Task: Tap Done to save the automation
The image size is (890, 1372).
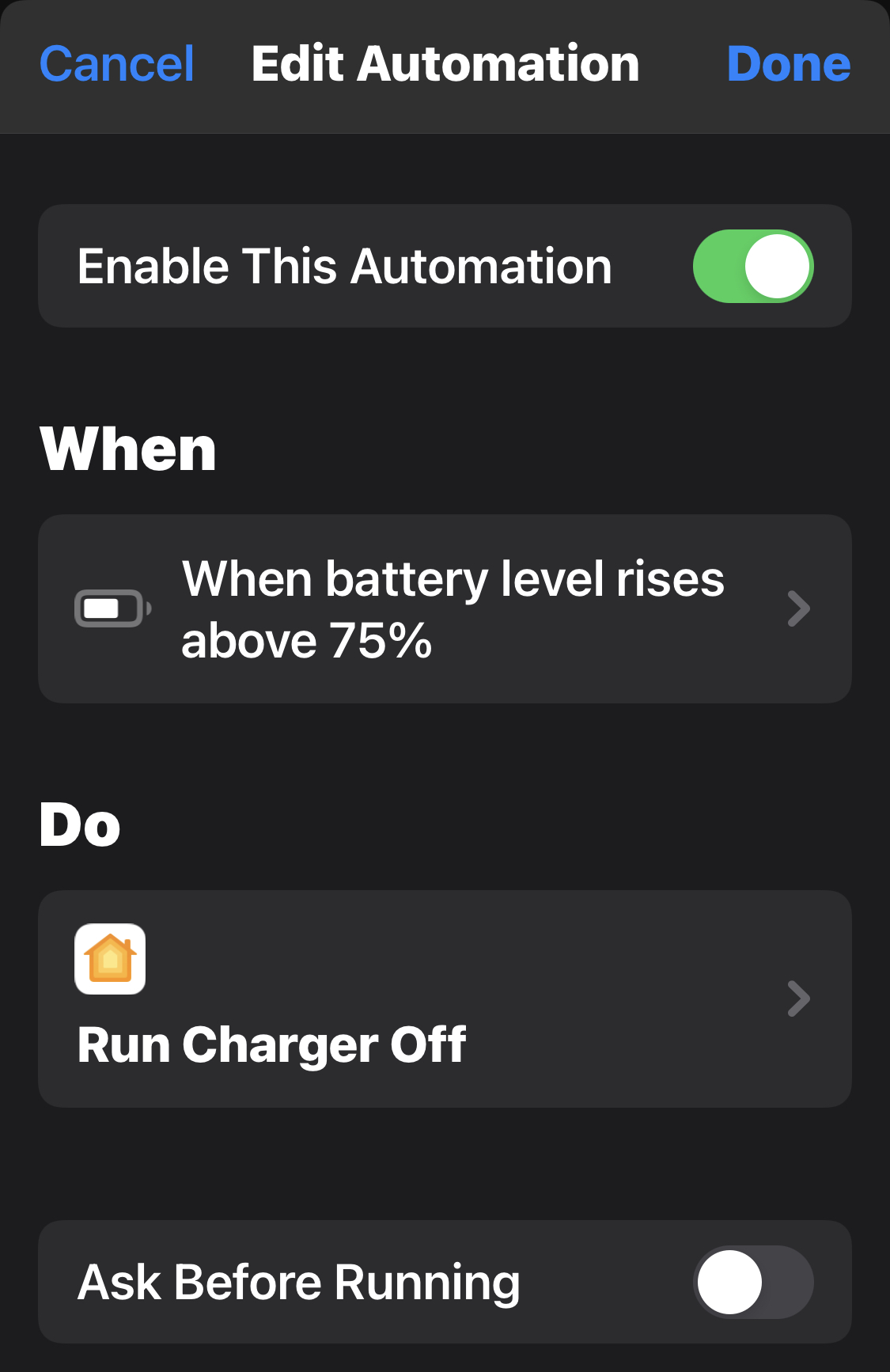Action: click(x=788, y=64)
